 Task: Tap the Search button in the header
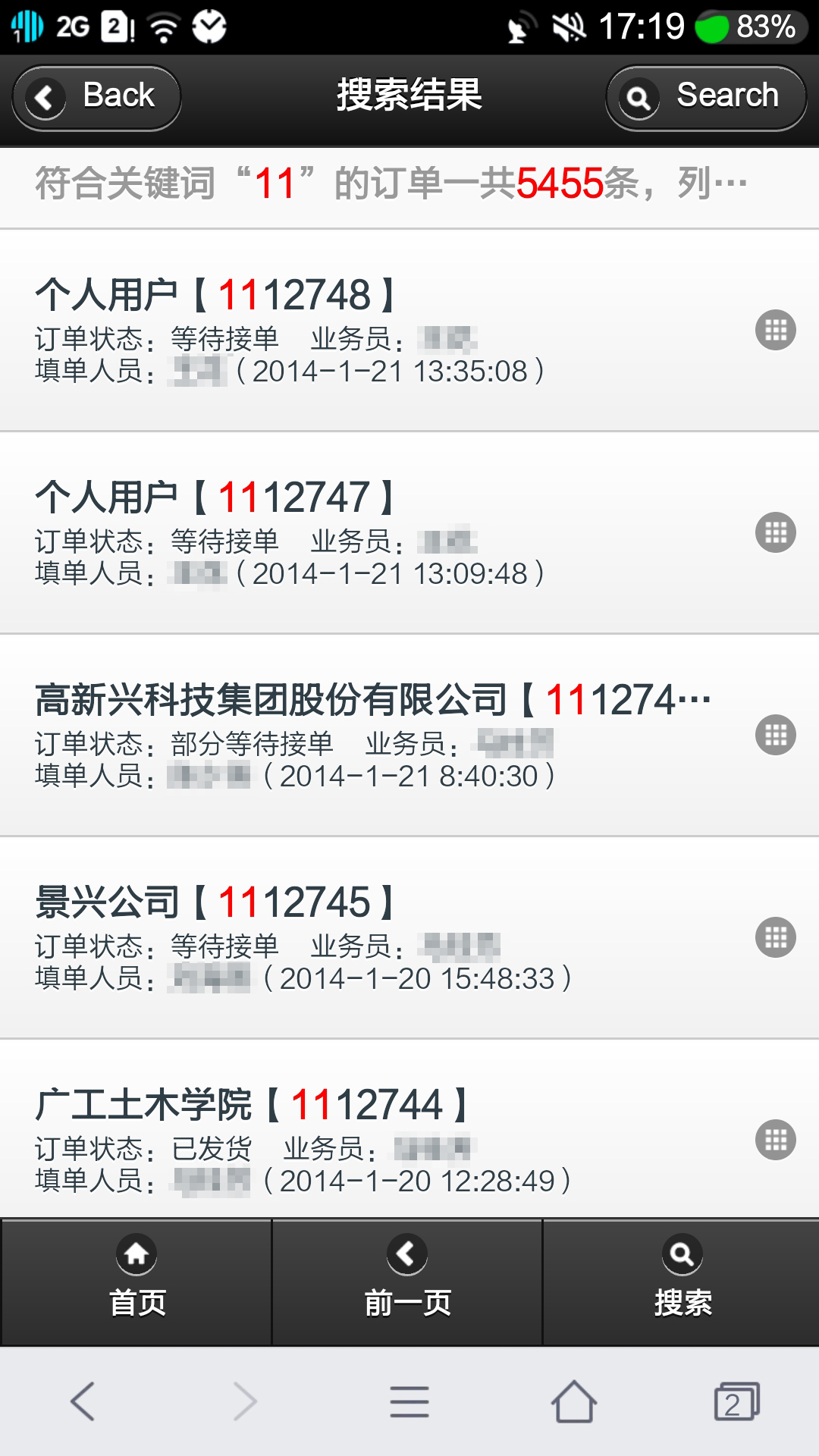tap(705, 98)
